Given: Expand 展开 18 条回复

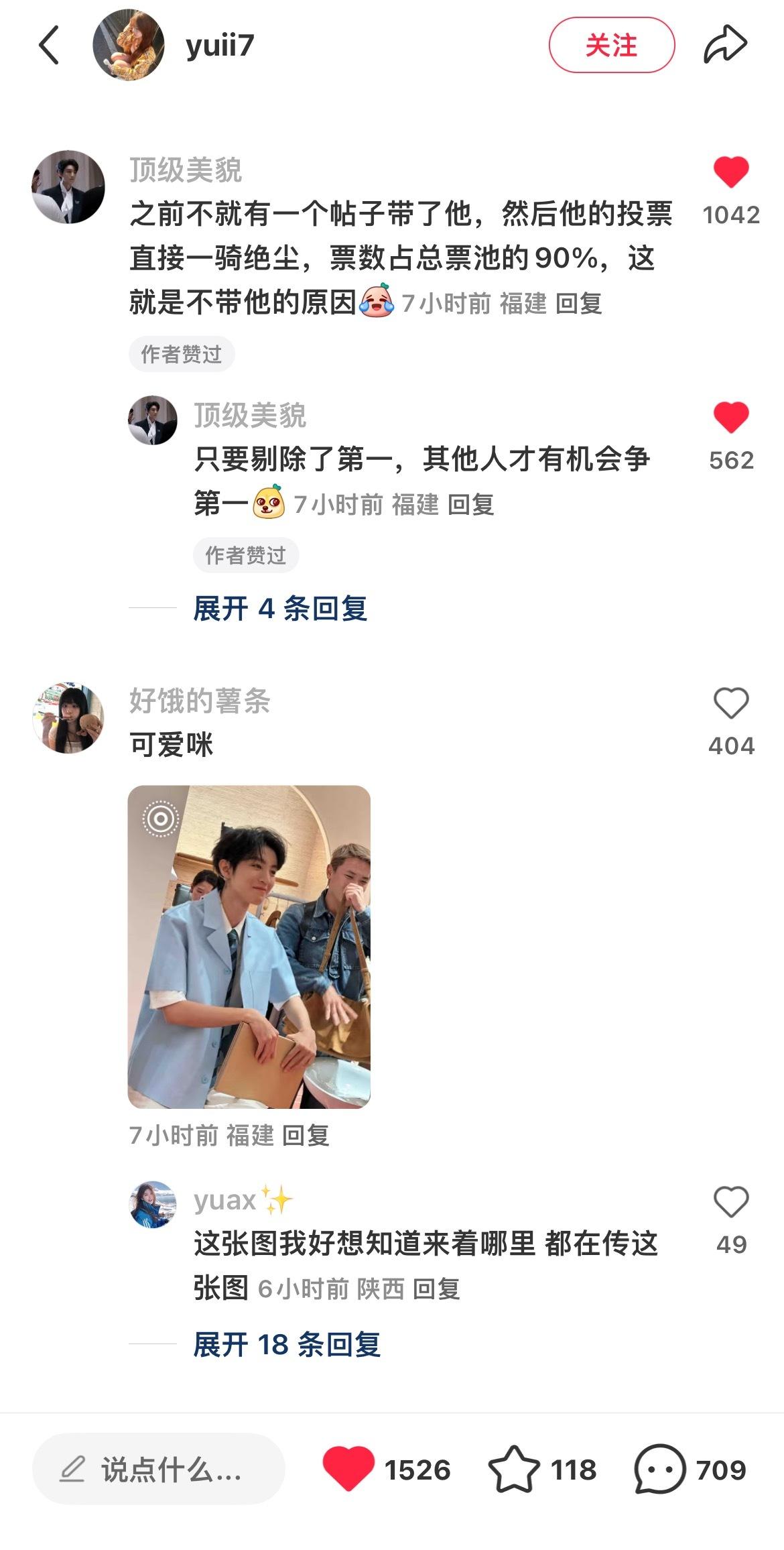Looking at the screenshot, I should coord(287,1344).
